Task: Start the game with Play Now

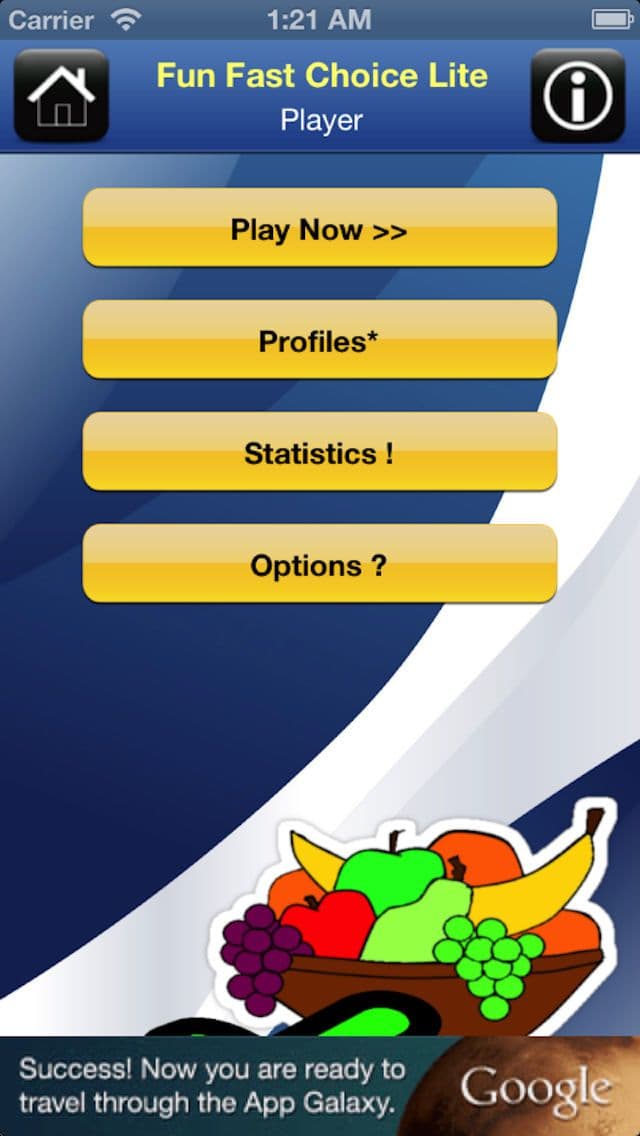Action: 320,227
